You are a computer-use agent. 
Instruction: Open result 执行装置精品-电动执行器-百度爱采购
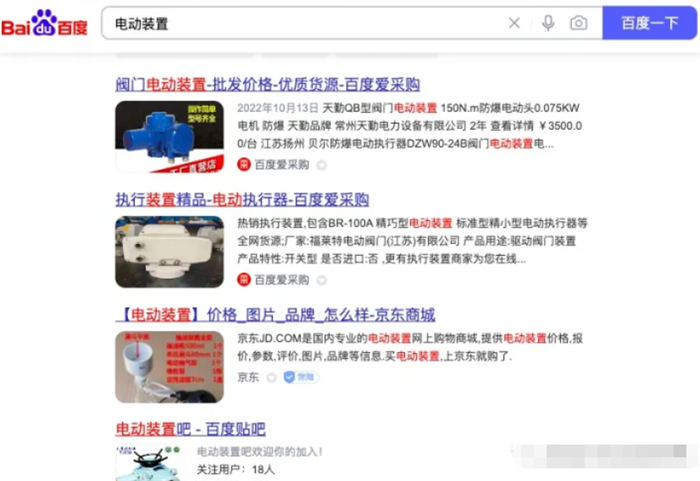click(x=242, y=199)
